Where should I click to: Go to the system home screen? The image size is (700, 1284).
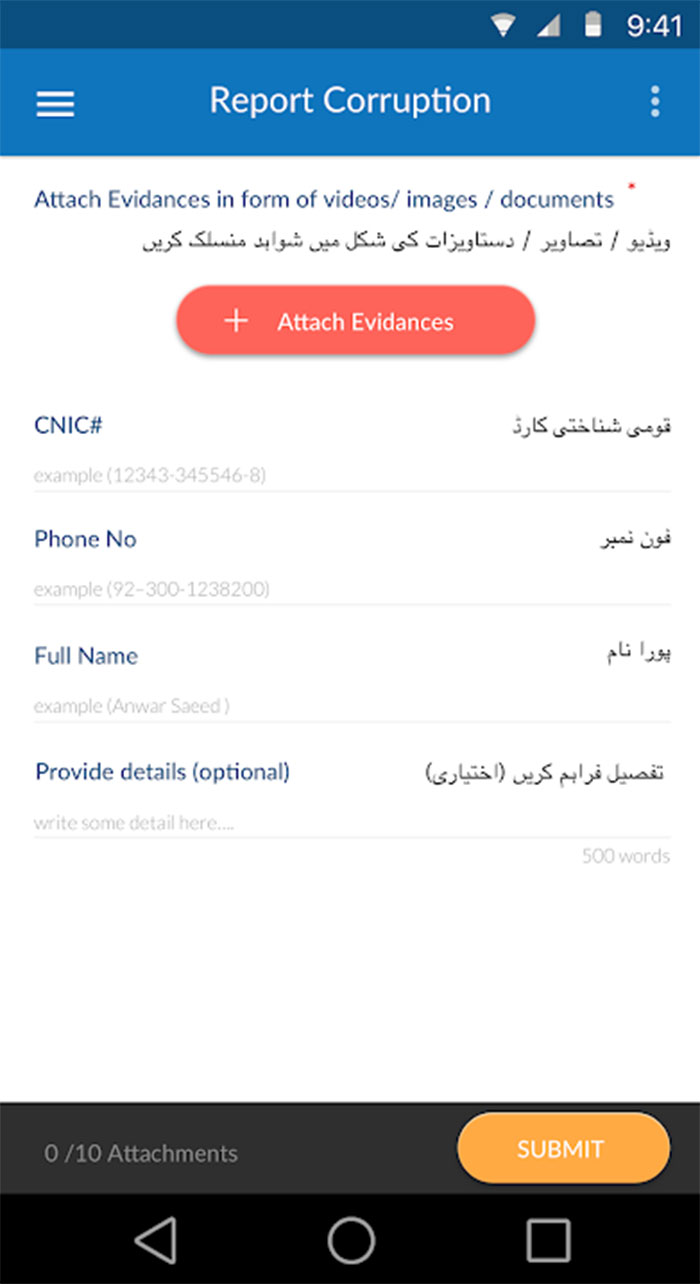click(x=351, y=1240)
